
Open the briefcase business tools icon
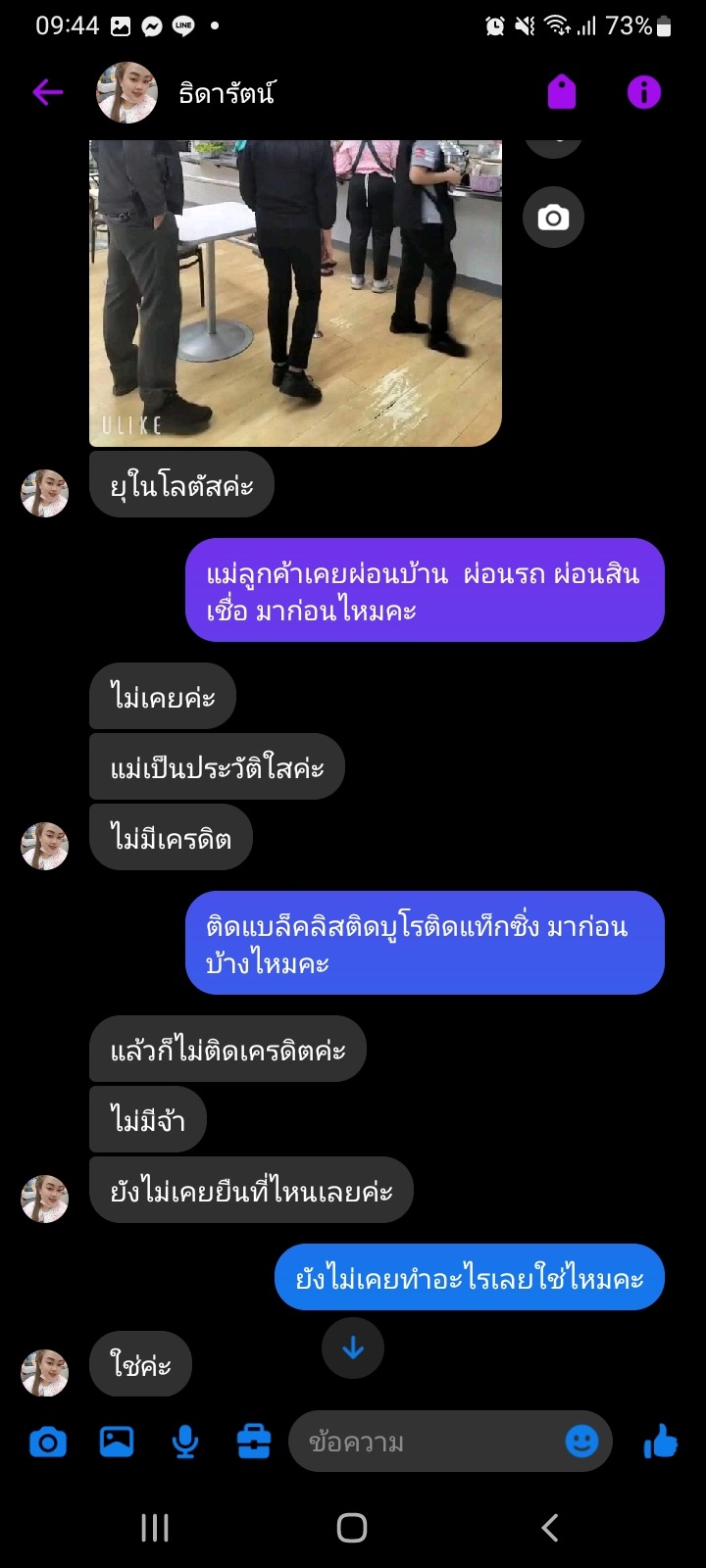click(254, 1442)
